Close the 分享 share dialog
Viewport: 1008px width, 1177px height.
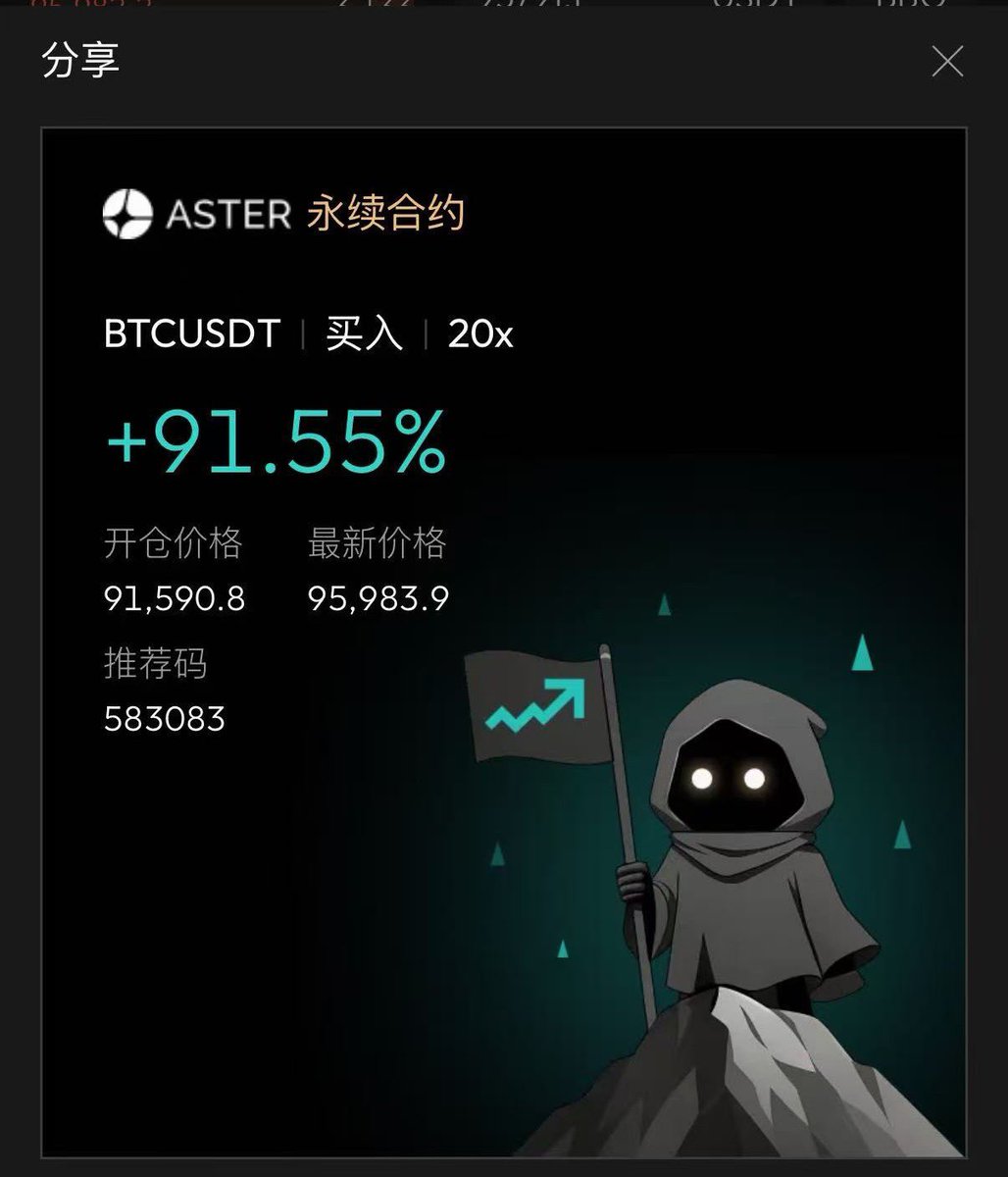click(x=947, y=62)
